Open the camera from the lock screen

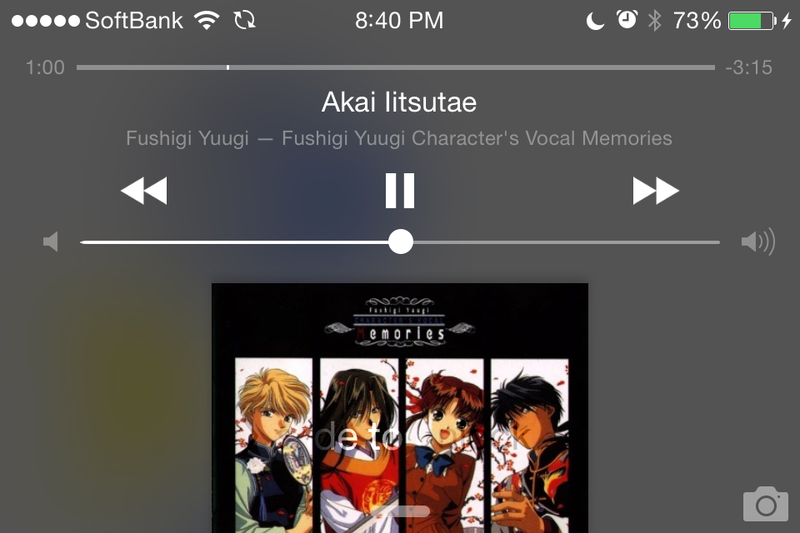coord(765,504)
